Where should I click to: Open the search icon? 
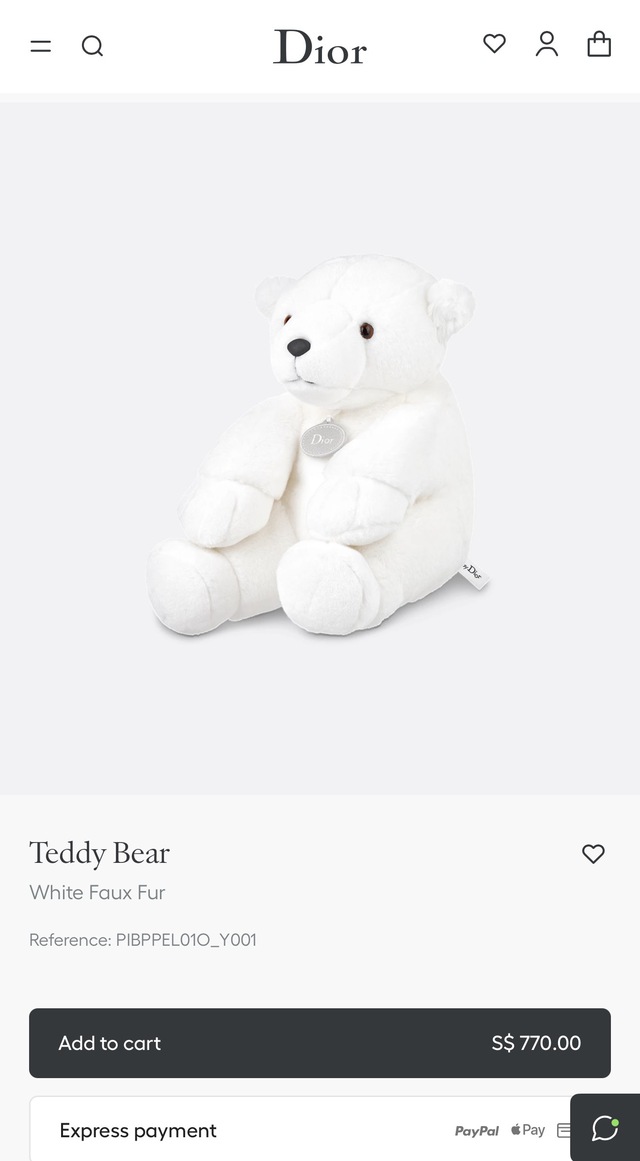(92, 46)
